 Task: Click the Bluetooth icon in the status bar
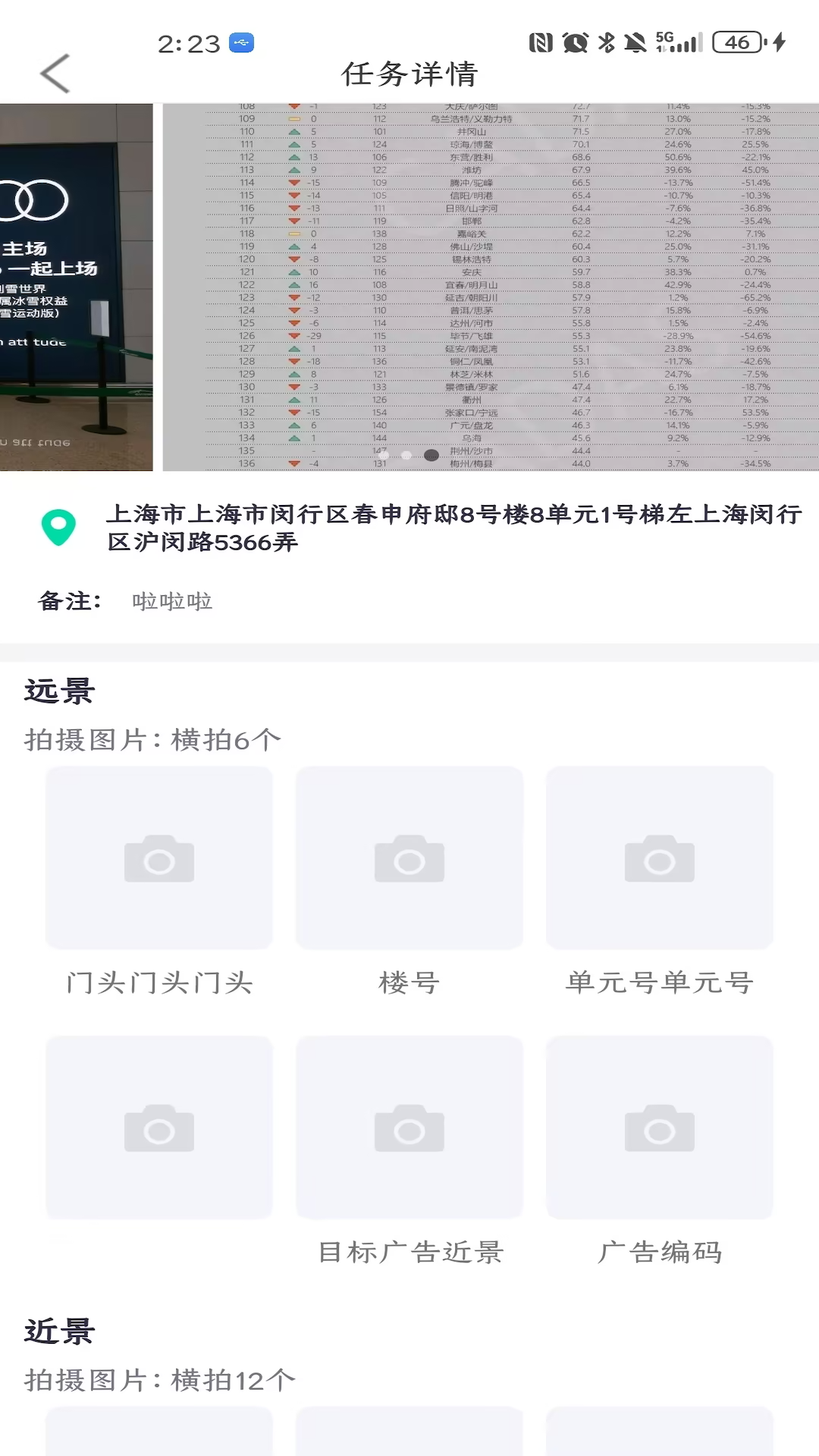606,43
